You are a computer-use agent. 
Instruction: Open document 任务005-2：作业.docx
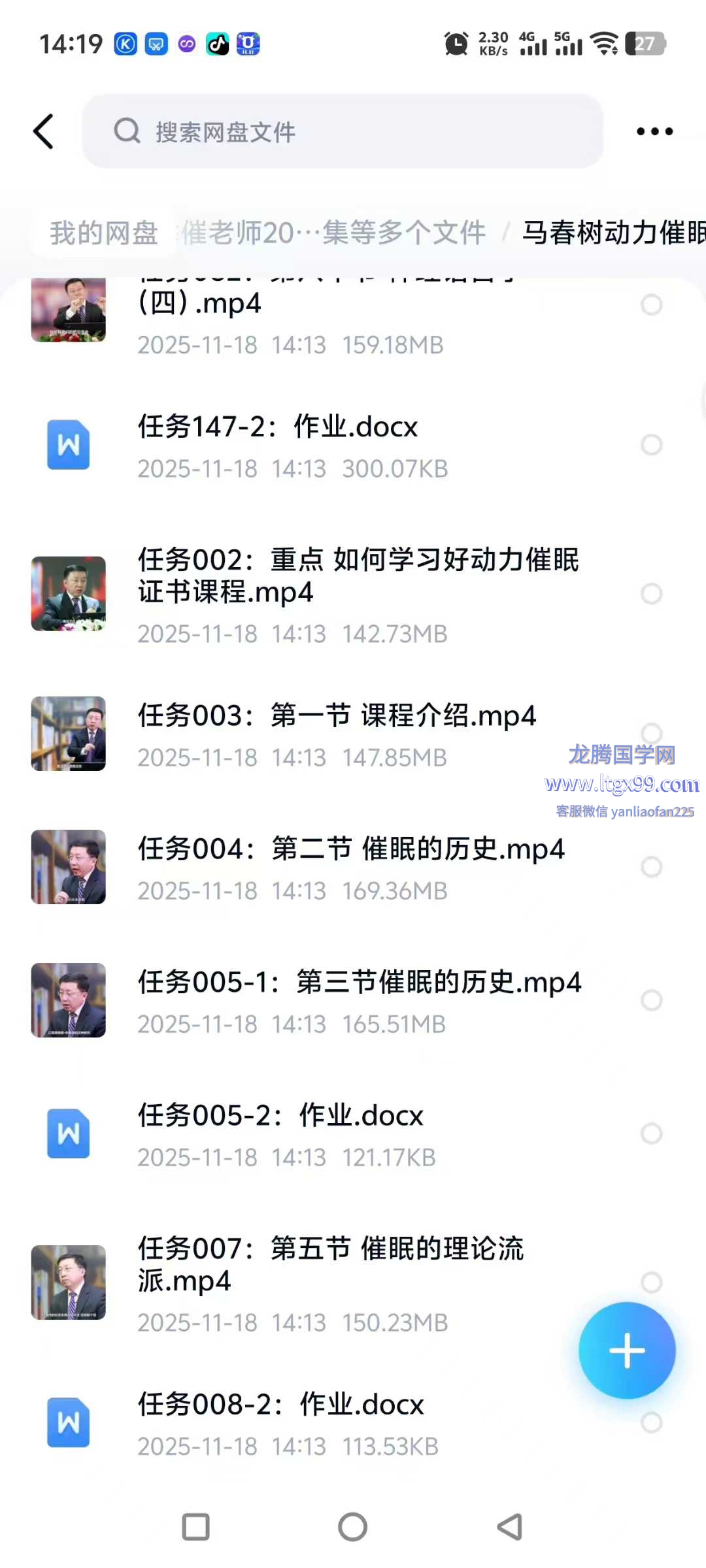click(x=280, y=1116)
